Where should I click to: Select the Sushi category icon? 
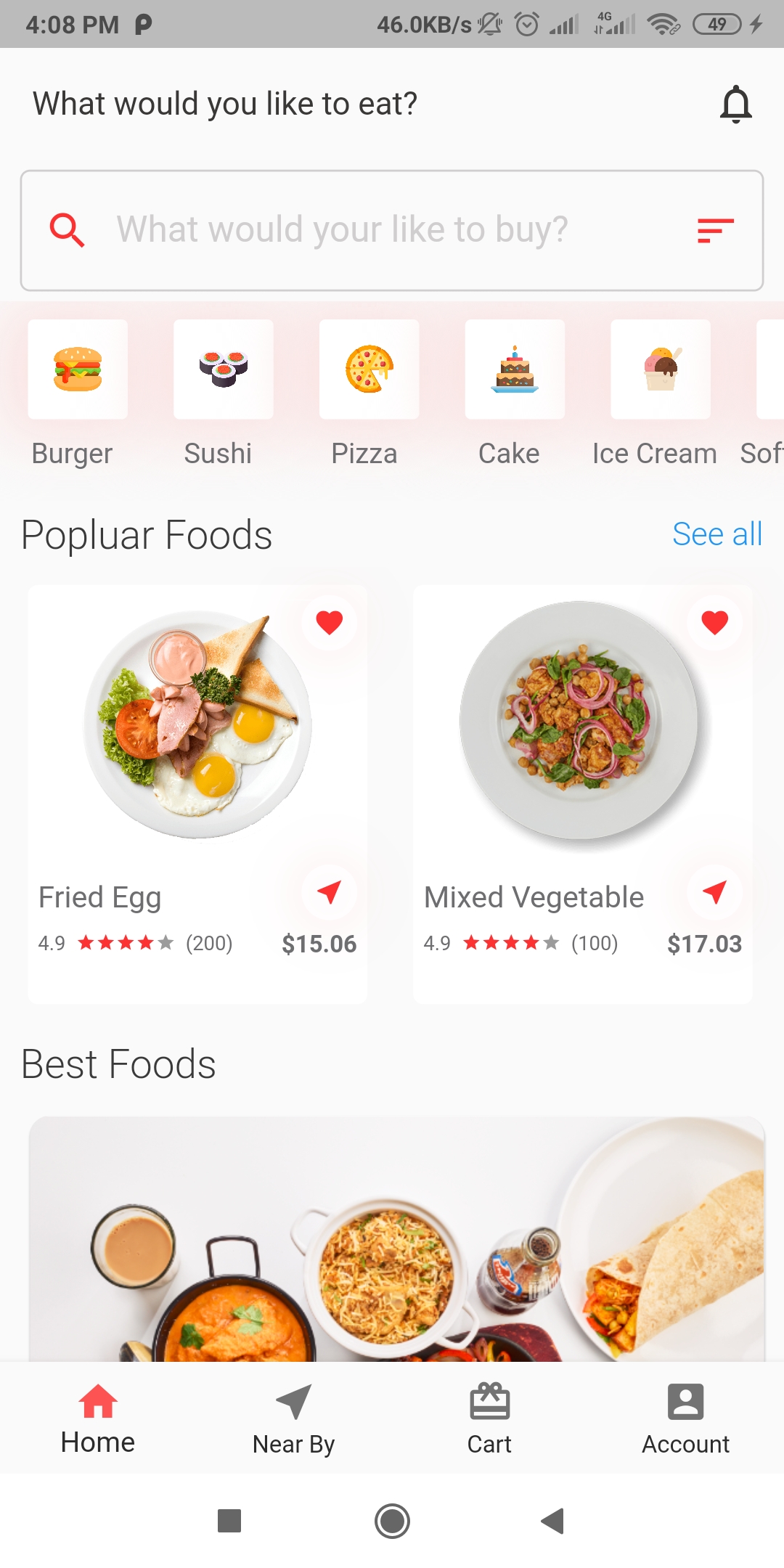coord(223,369)
